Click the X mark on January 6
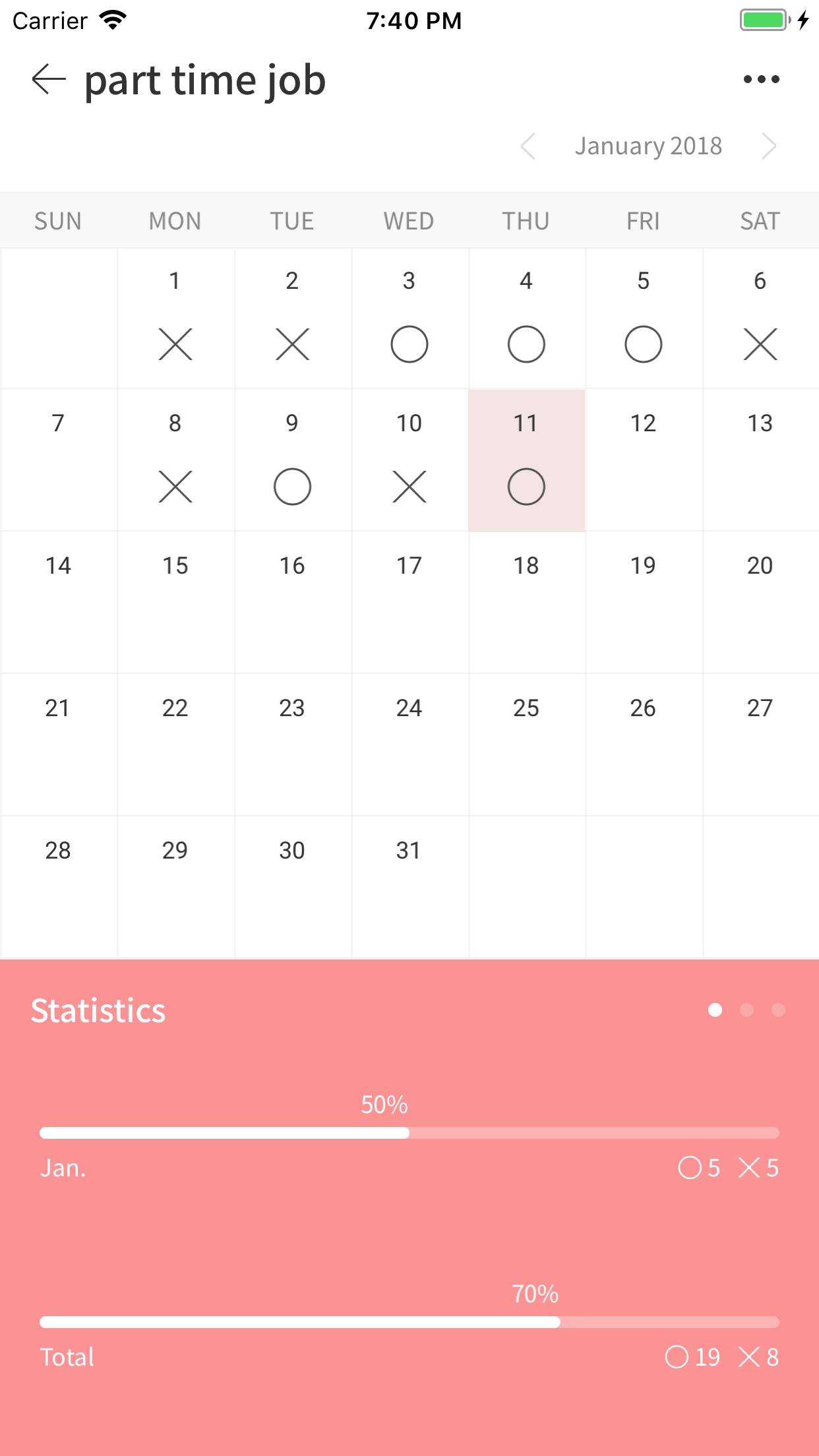Image resolution: width=819 pixels, height=1456 pixels. point(760,344)
